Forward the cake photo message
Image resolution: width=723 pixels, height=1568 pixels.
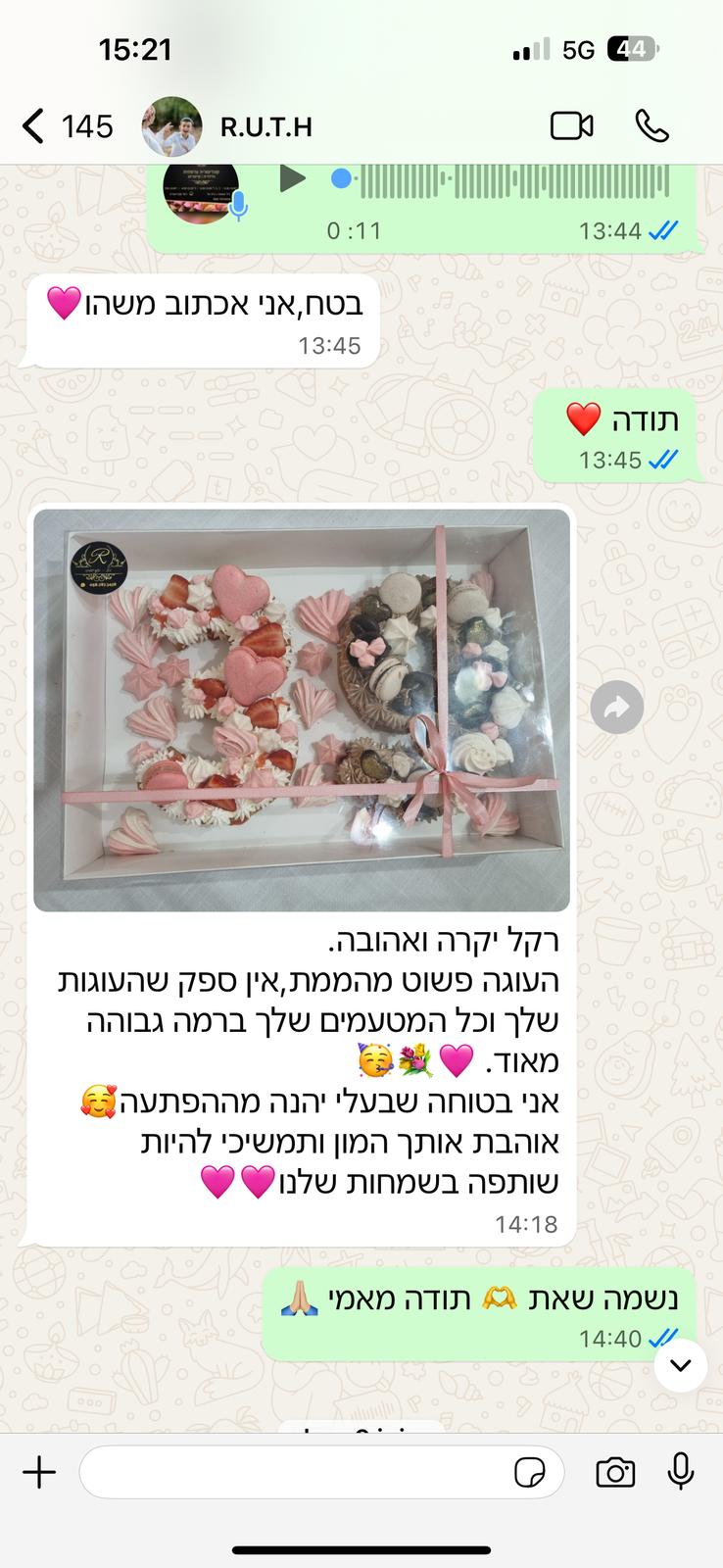617,707
